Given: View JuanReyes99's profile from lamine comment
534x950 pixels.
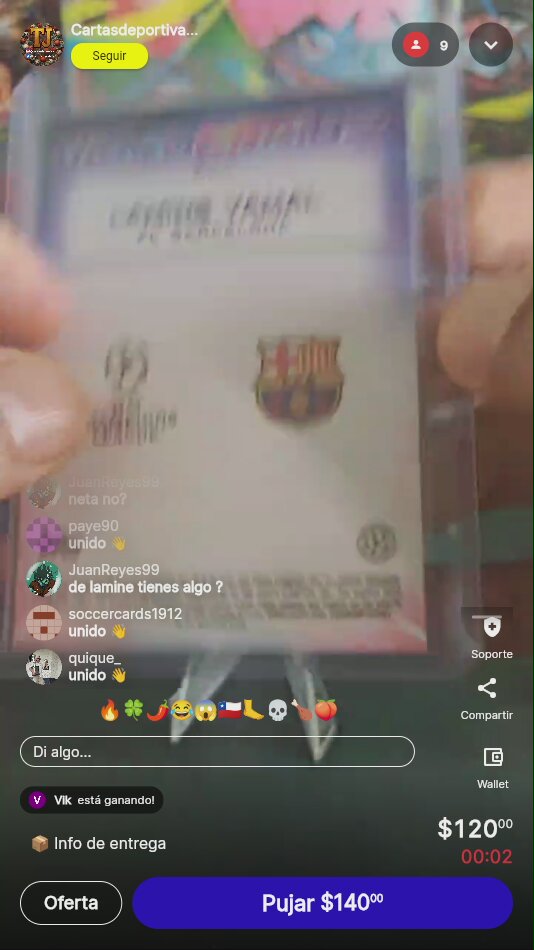Looking at the screenshot, I should (x=44, y=579).
